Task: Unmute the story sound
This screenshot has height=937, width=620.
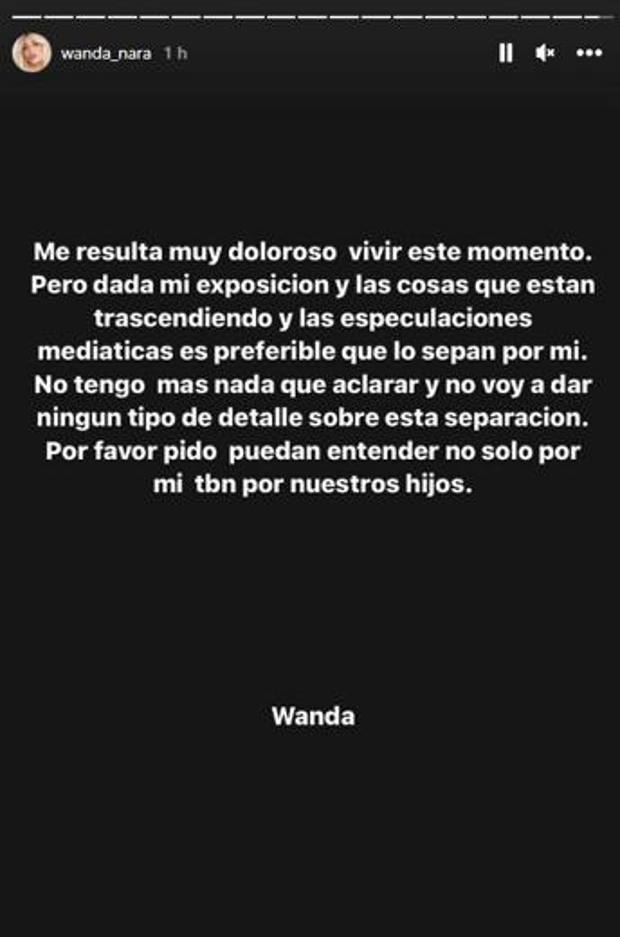Action: coord(545,53)
